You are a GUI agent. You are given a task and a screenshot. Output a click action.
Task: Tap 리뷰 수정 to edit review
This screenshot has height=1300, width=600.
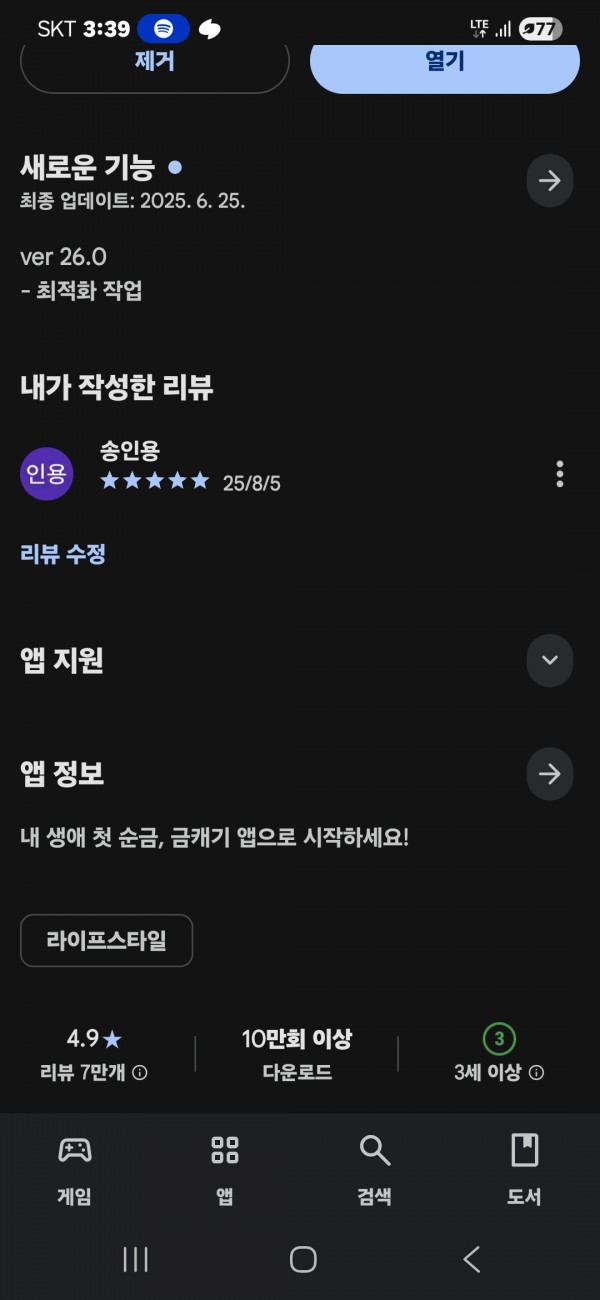(x=63, y=554)
